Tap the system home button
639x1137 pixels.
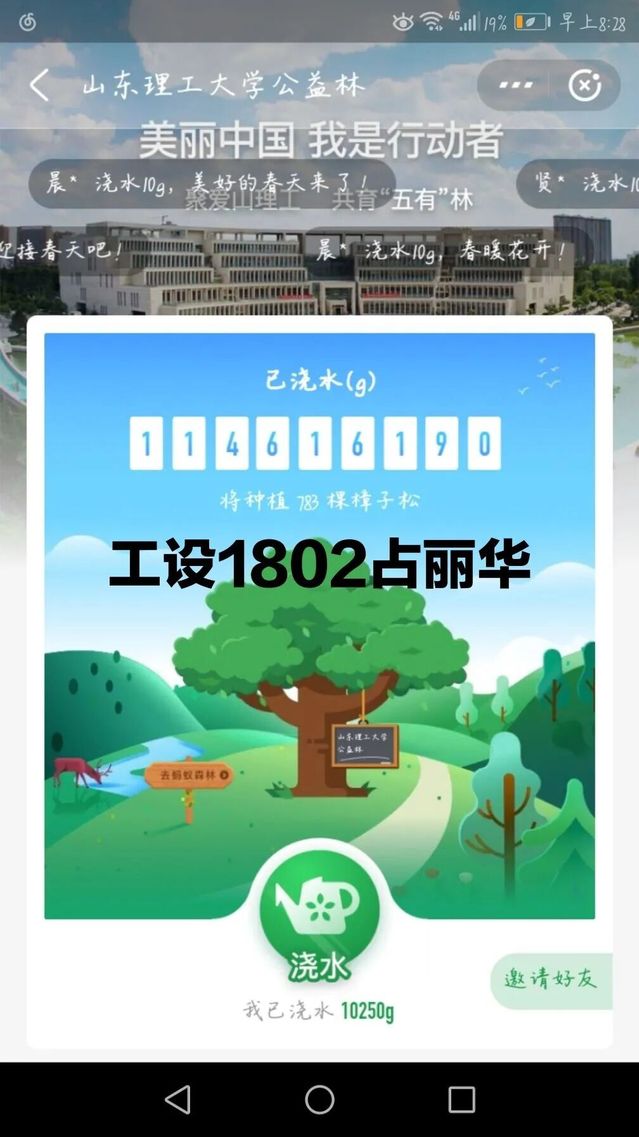click(320, 1100)
